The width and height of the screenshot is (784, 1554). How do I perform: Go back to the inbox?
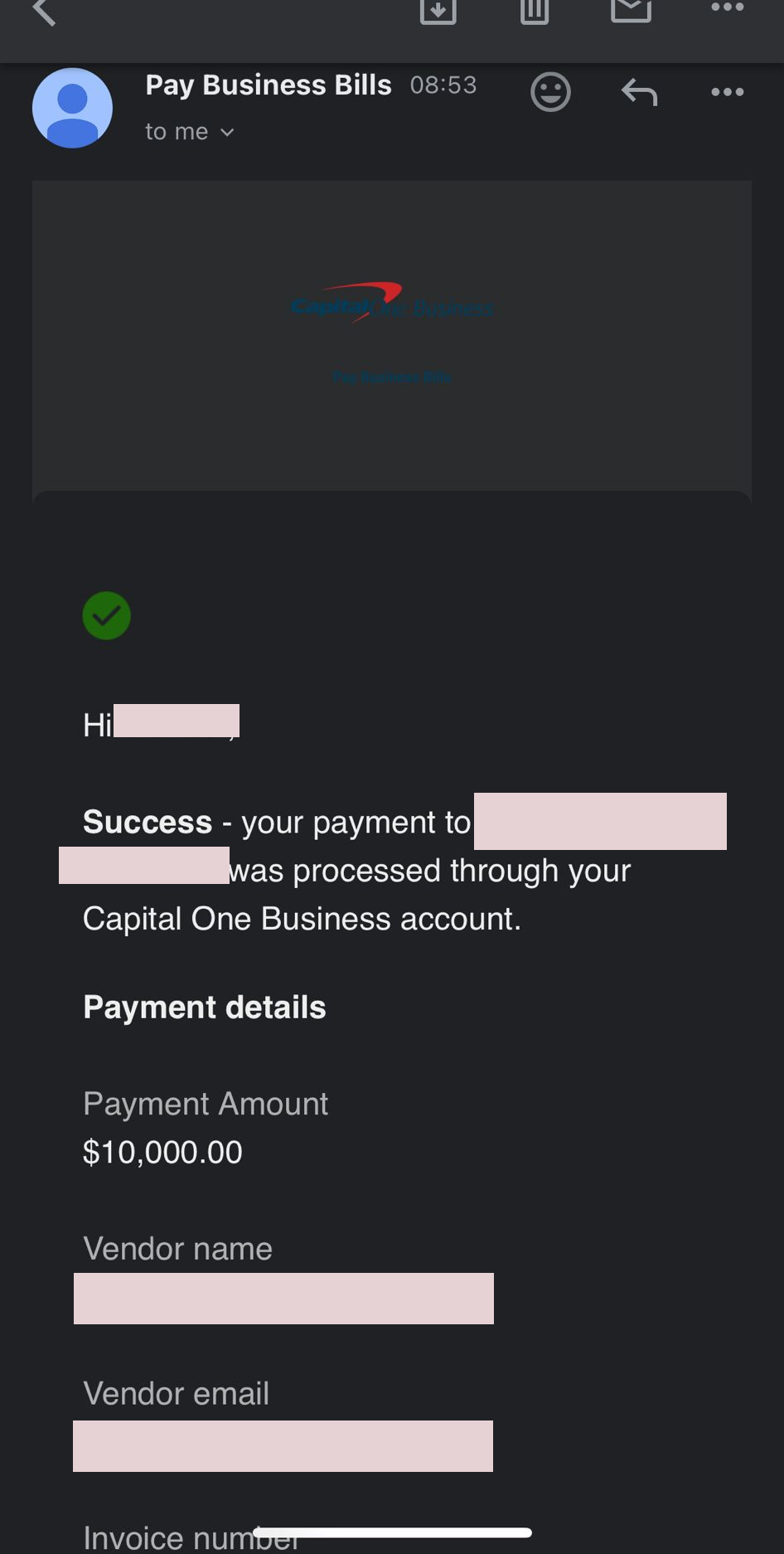coord(43,12)
